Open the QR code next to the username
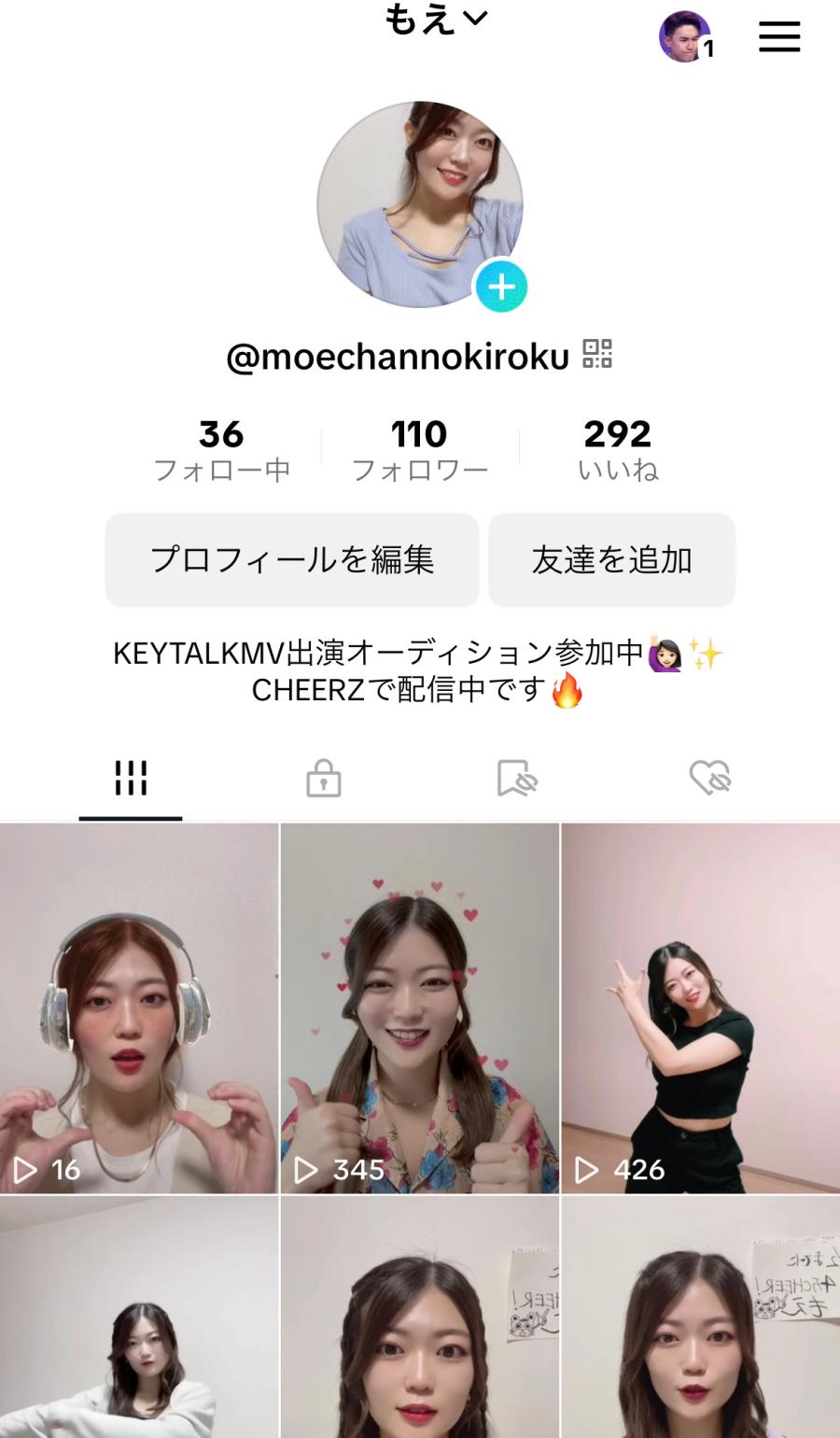 point(597,354)
